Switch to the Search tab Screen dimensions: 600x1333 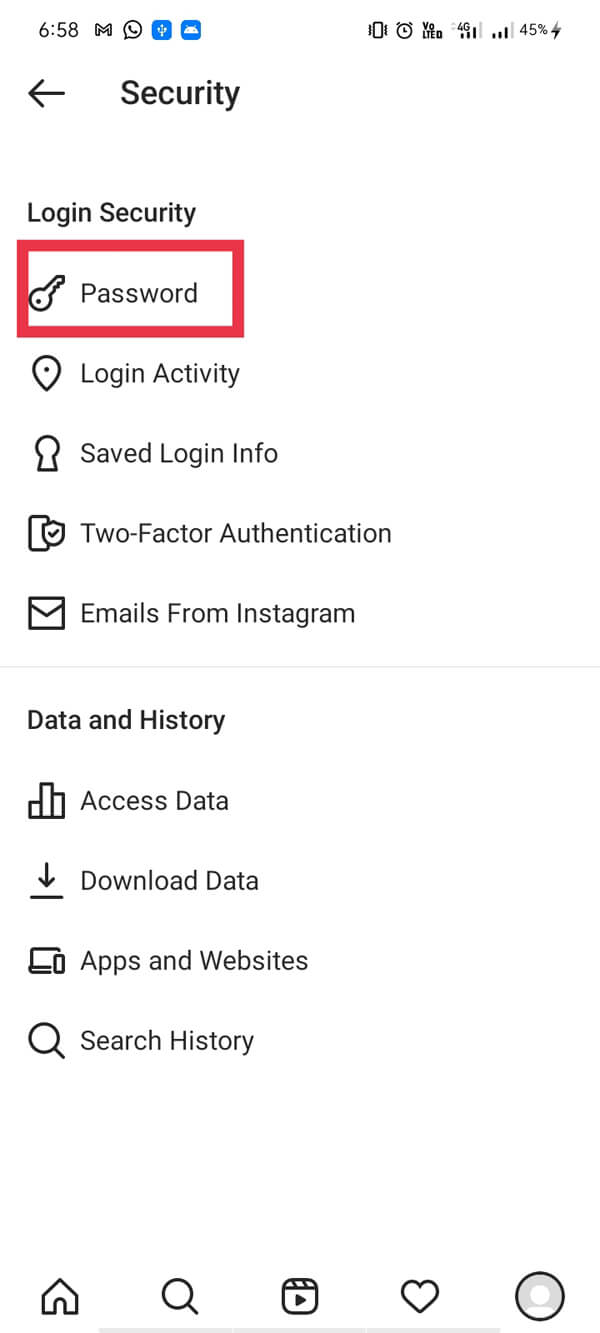[180, 1296]
